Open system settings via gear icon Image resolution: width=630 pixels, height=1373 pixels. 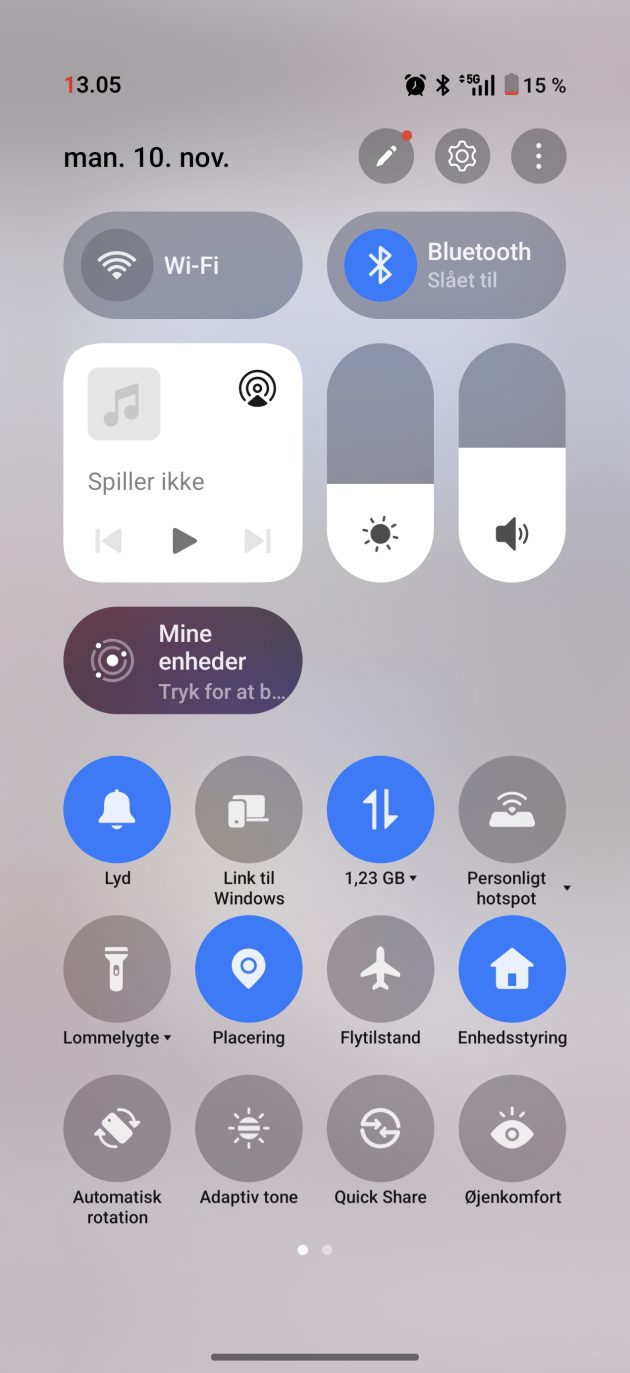click(x=462, y=156)
